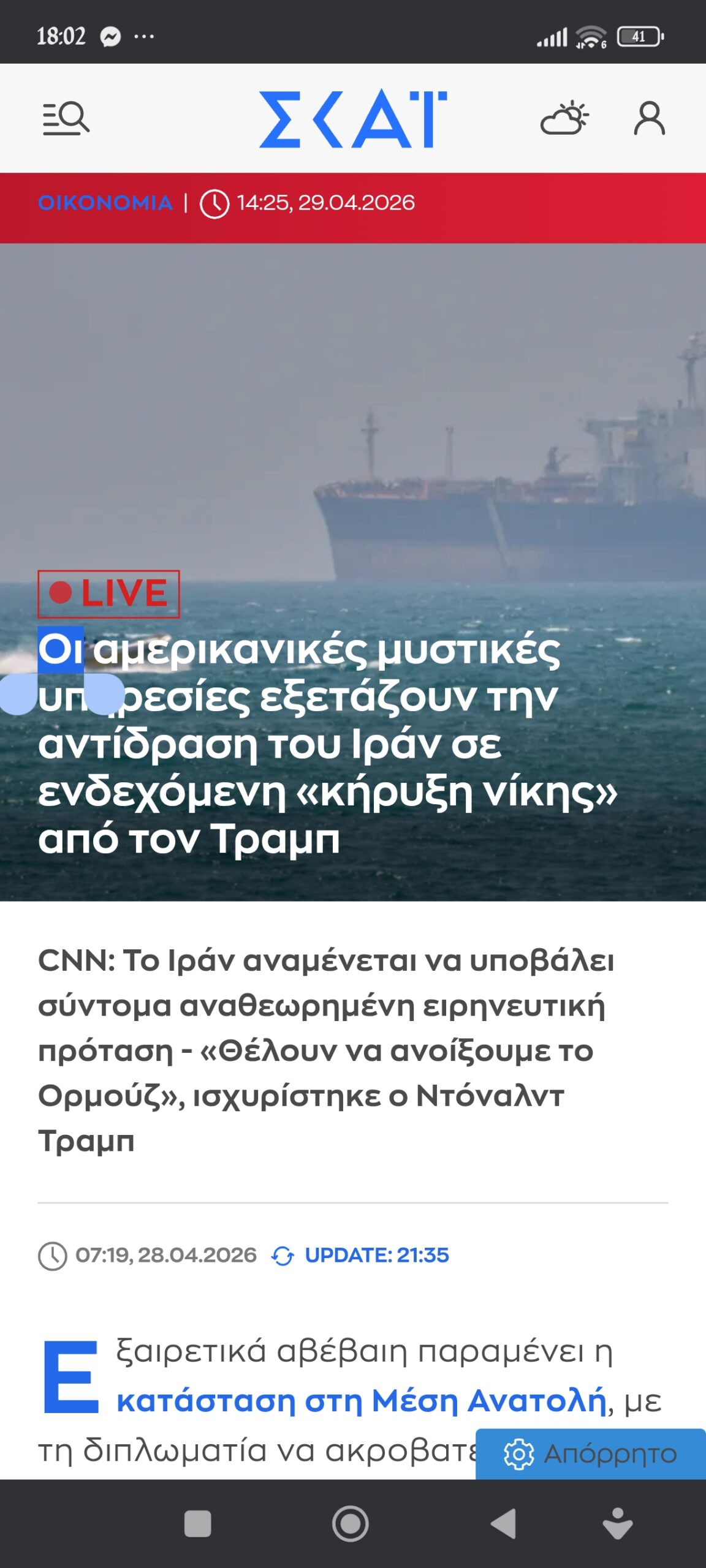706x1568 pixels.
Task: Open the menu and search icon
Action: pos(66,118)
